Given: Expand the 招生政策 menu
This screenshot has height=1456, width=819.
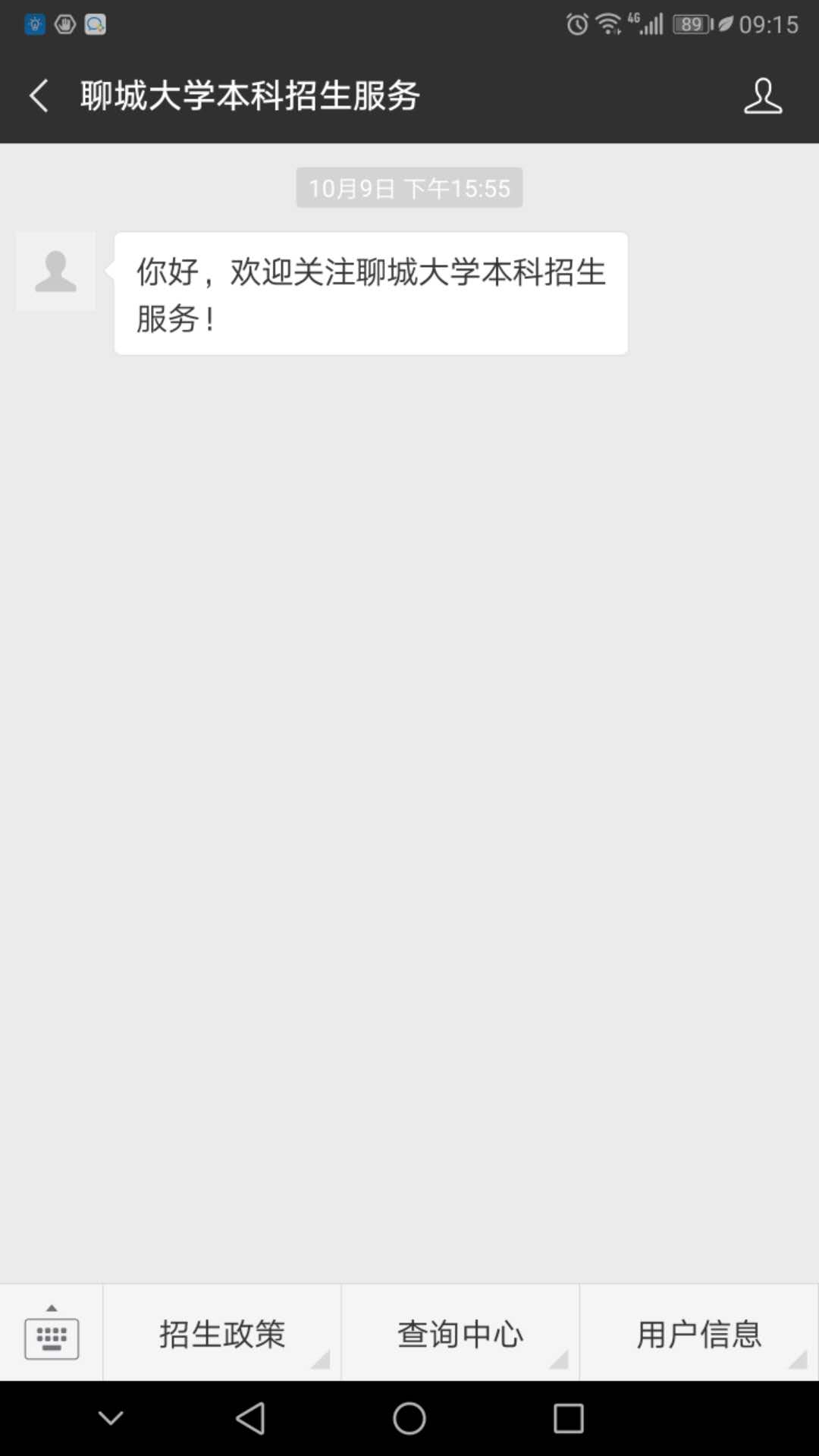Looking at the screenshot, I should pyautogui.click(x=222, y=1333).
